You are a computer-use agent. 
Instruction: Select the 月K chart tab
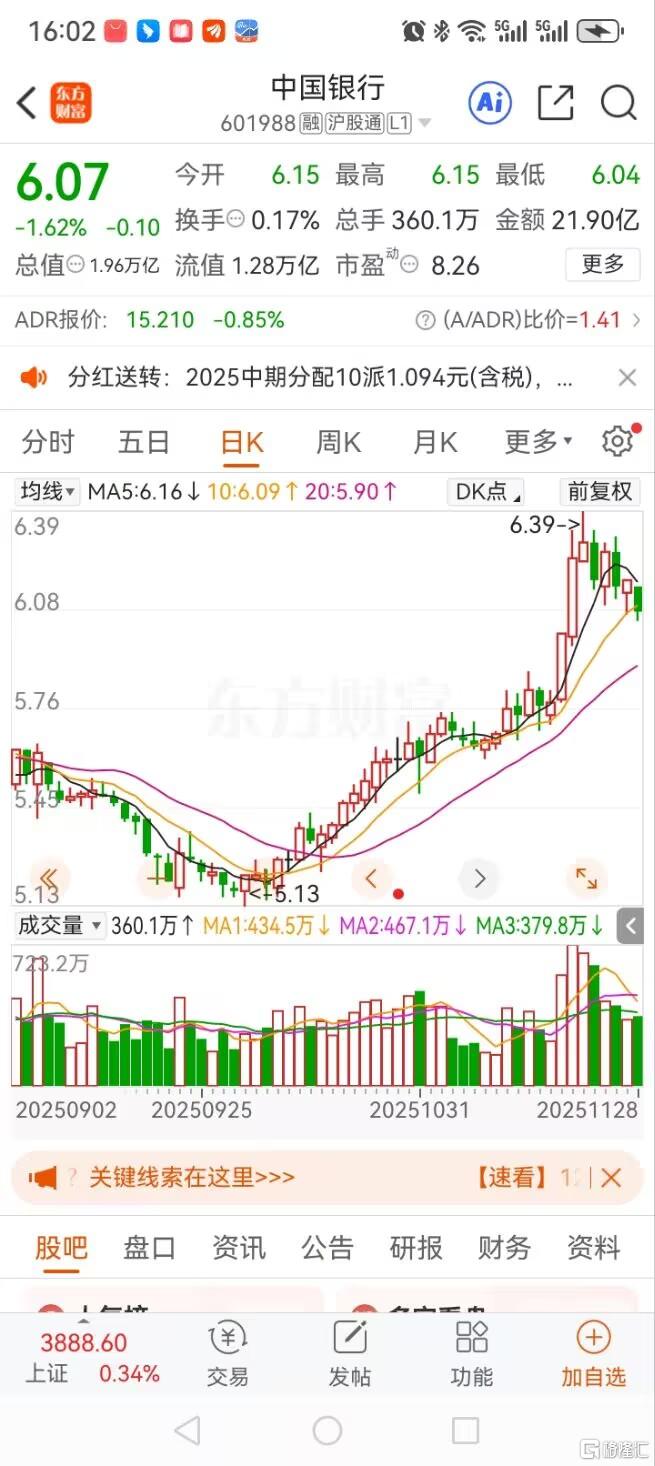(x=435, y=442)
